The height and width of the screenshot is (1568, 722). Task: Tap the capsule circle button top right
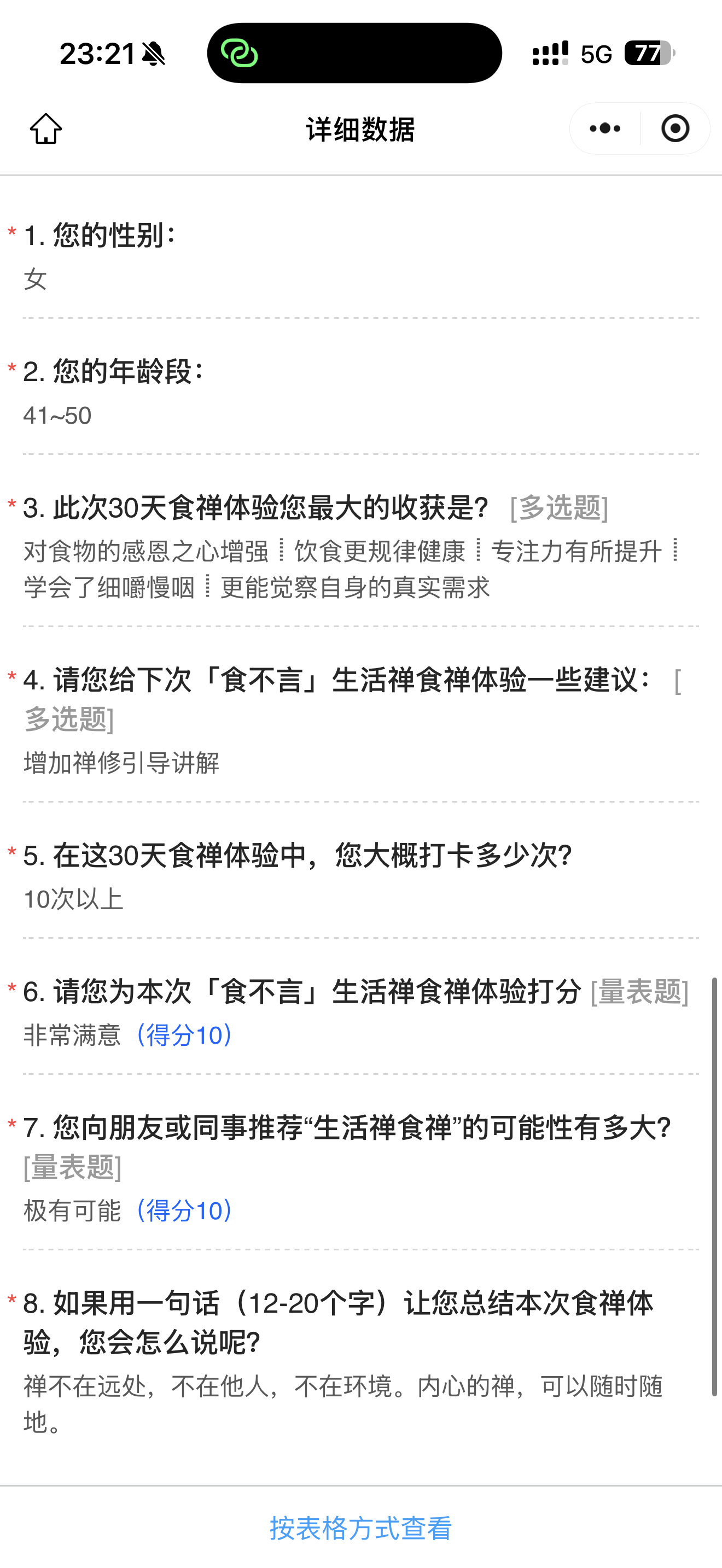tap(676, 128)
